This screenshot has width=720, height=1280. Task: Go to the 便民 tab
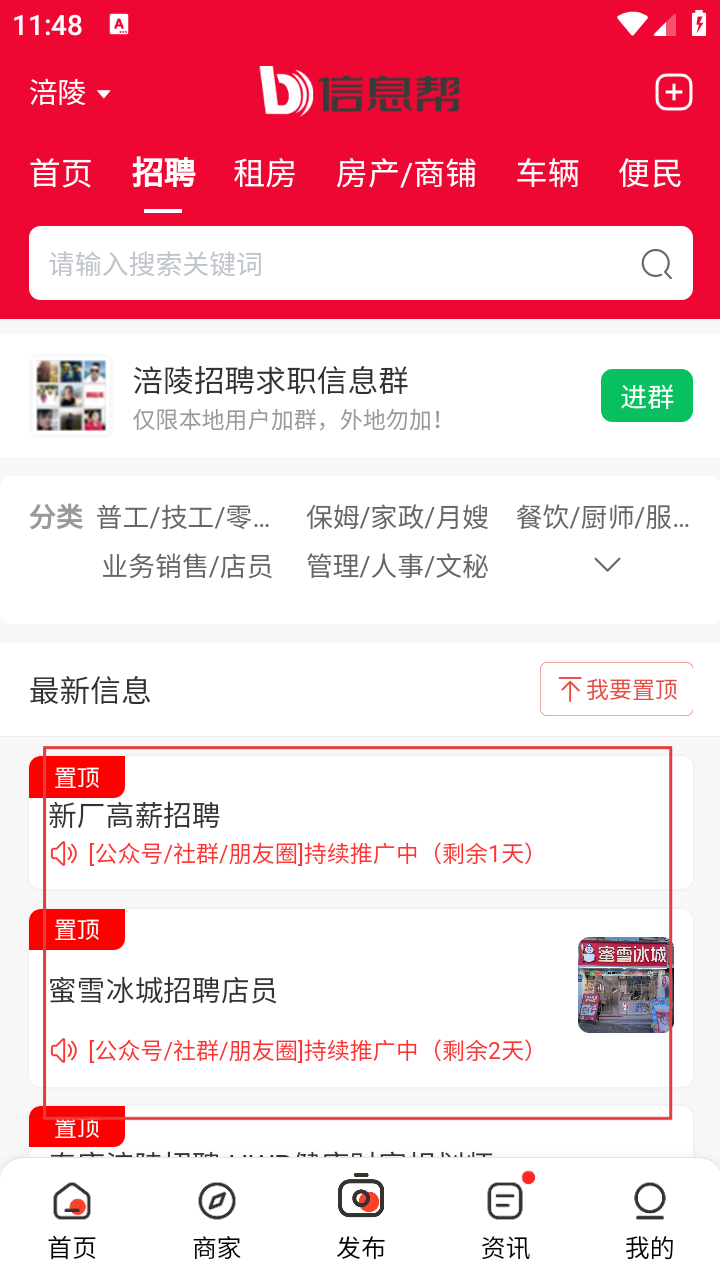(650, 174)
